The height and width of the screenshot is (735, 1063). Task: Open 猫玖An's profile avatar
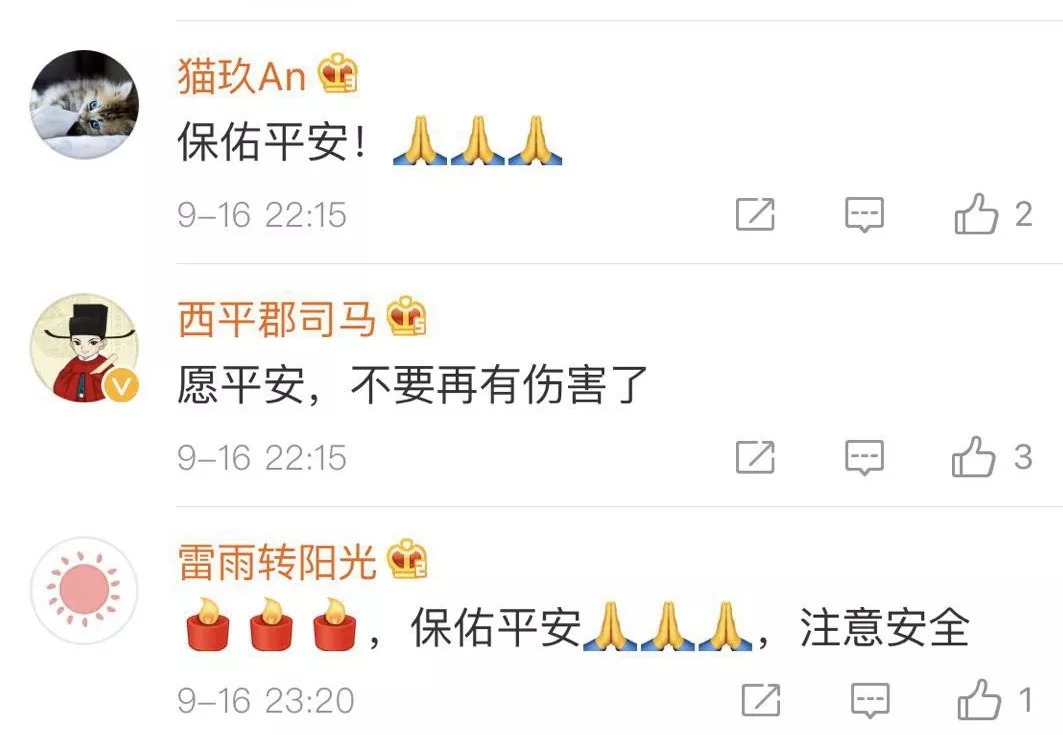(x=84, y=104)
